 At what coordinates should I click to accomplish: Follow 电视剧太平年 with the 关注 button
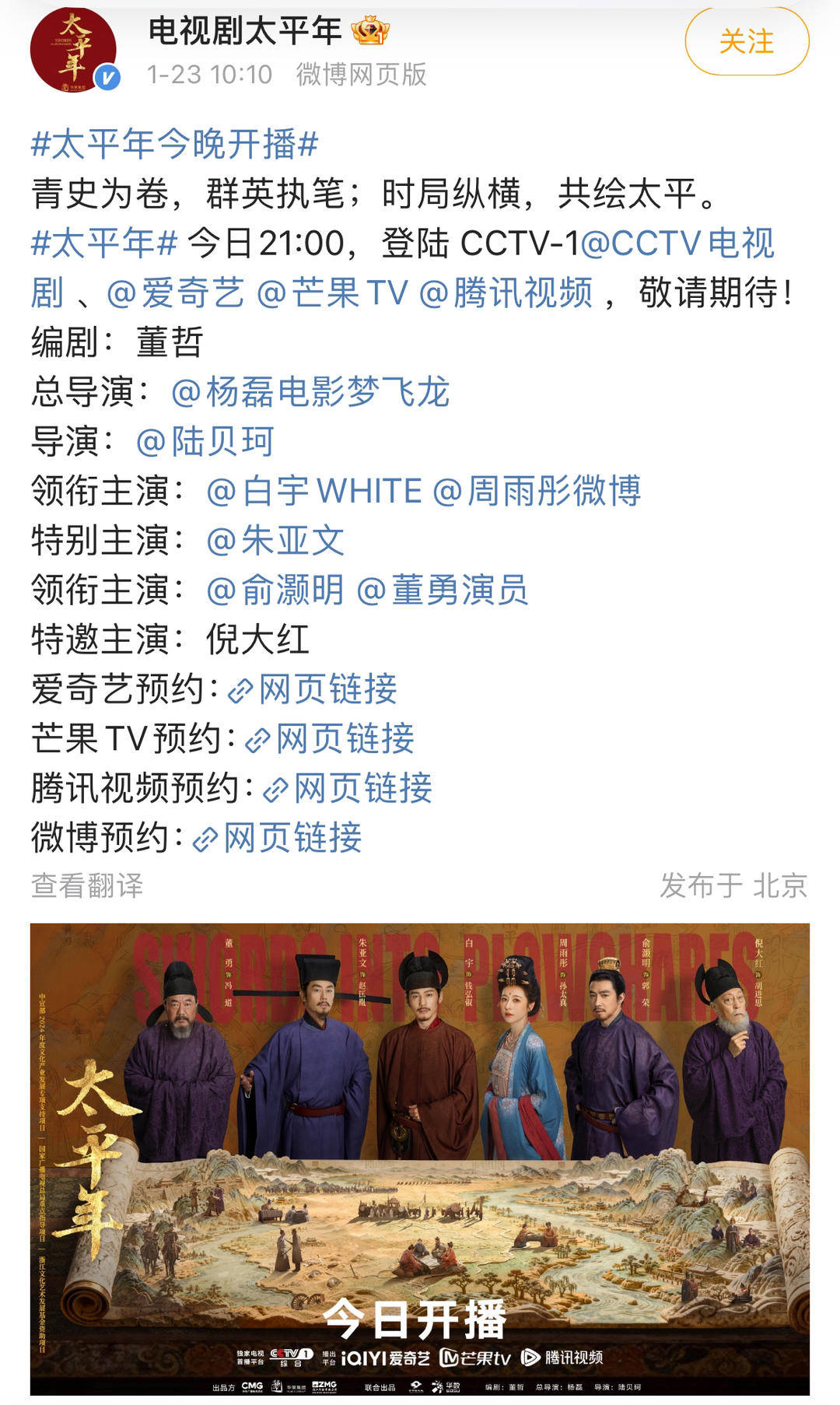[746, 42]
